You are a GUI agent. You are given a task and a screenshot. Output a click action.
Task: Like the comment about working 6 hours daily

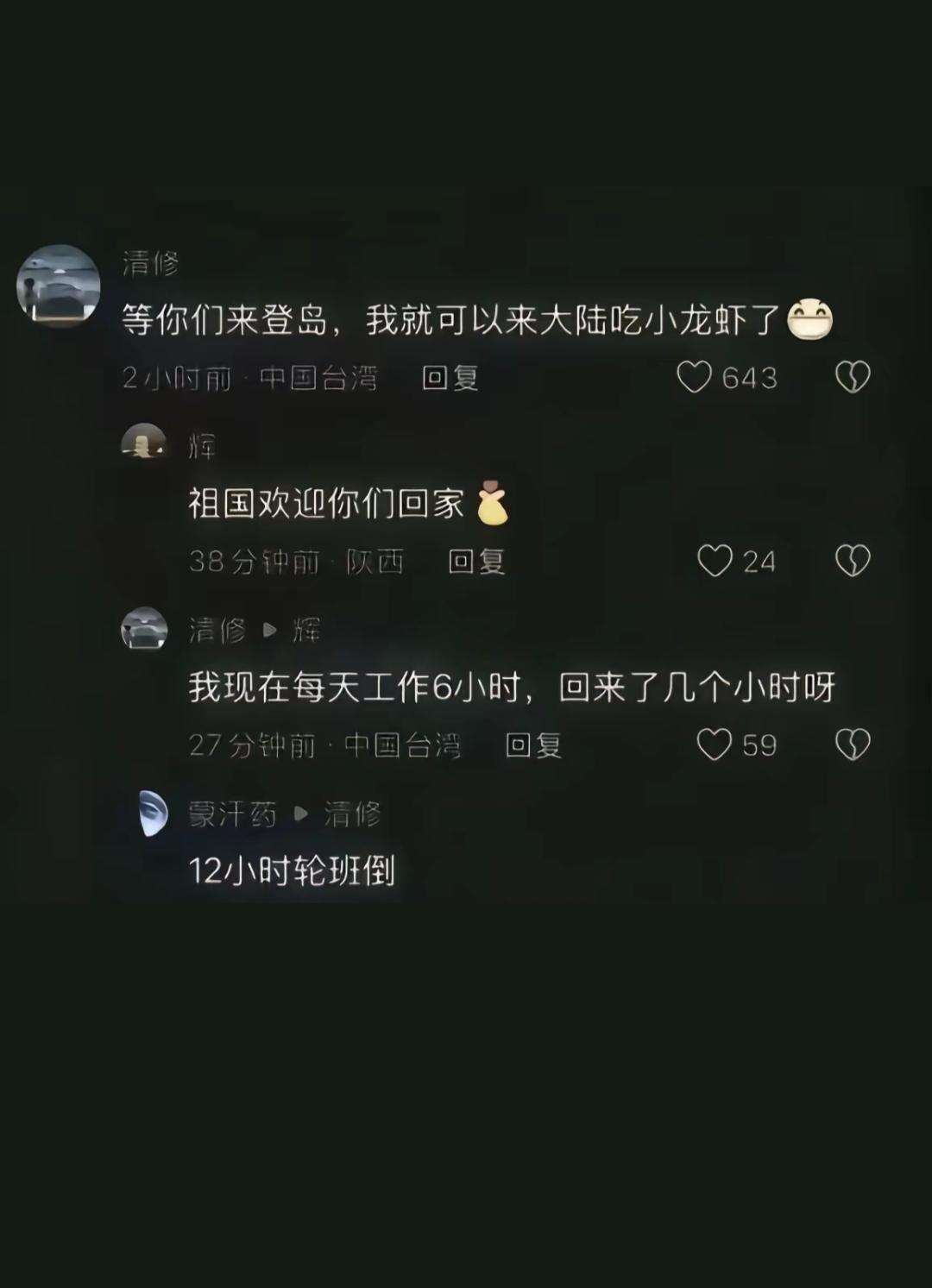tap(715, 745)
